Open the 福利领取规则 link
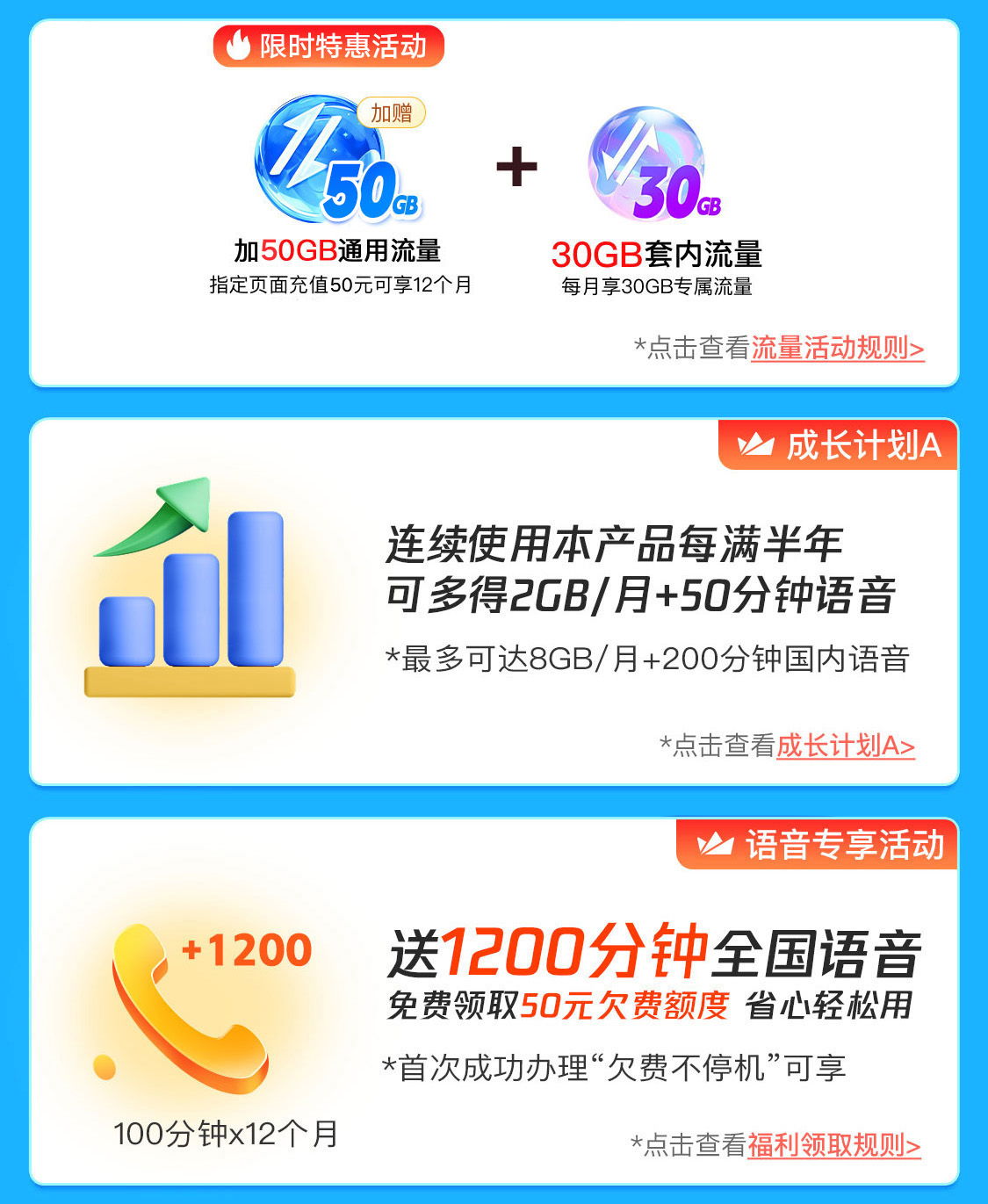The height and width of the screenshot is (1204, 988). [x=833, y=1144]
